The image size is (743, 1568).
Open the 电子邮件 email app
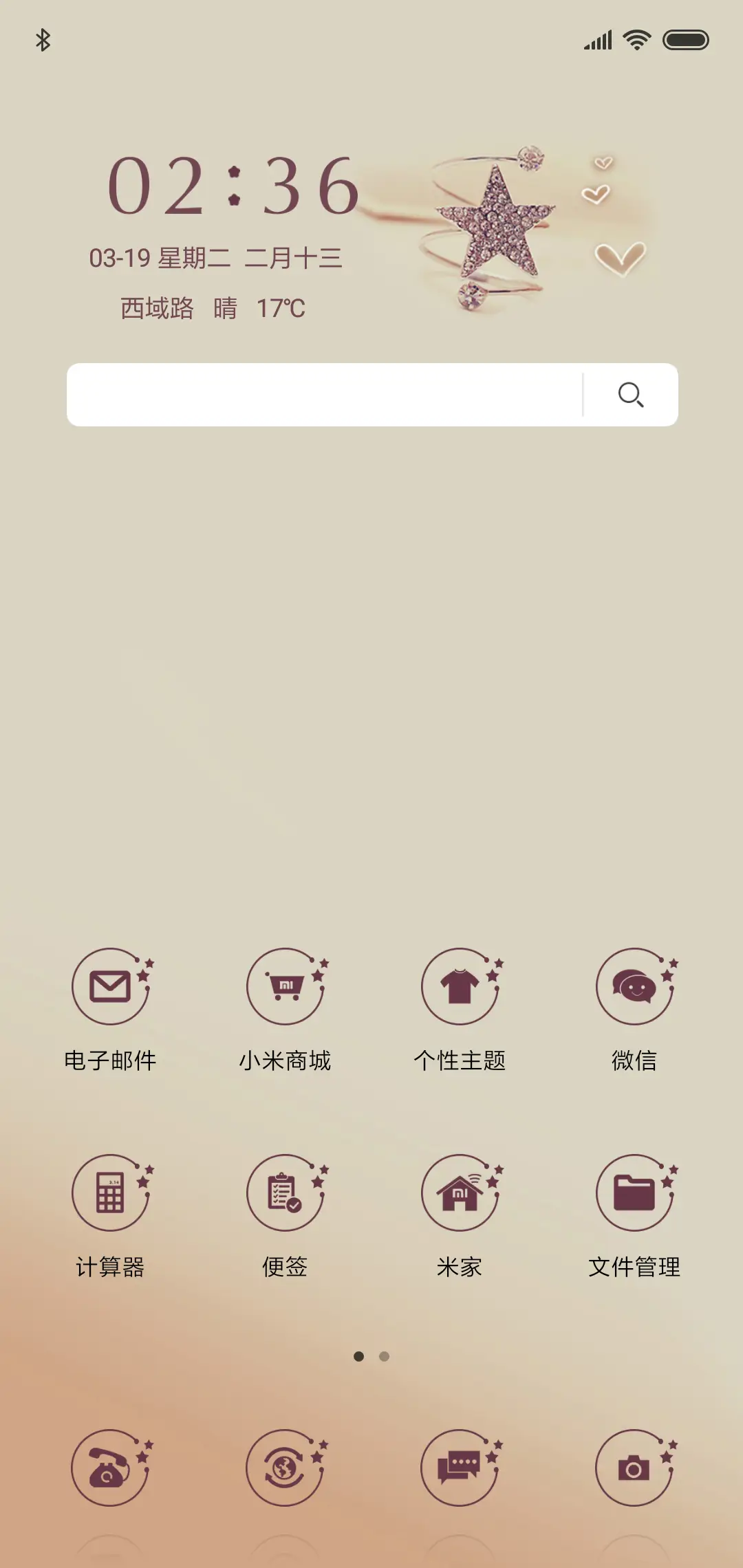click(x=111, y=987)
